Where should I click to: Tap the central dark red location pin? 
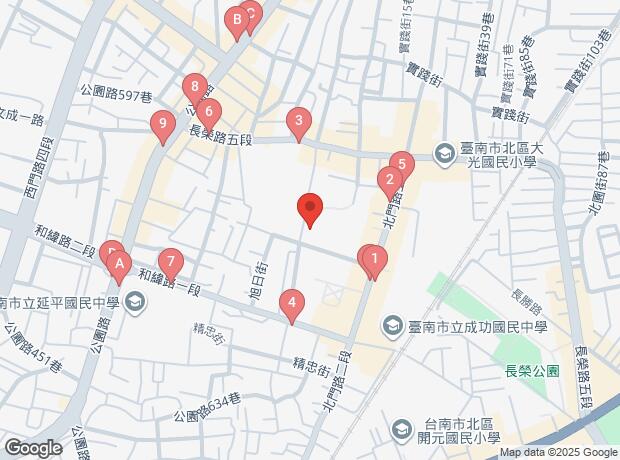click(310, 209)
